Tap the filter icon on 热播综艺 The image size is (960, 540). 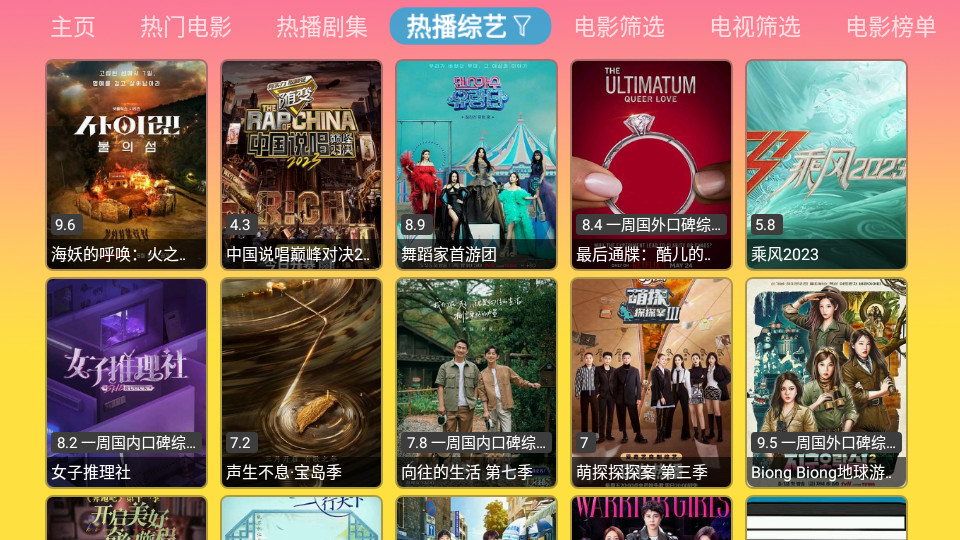(x=523, y=27)
